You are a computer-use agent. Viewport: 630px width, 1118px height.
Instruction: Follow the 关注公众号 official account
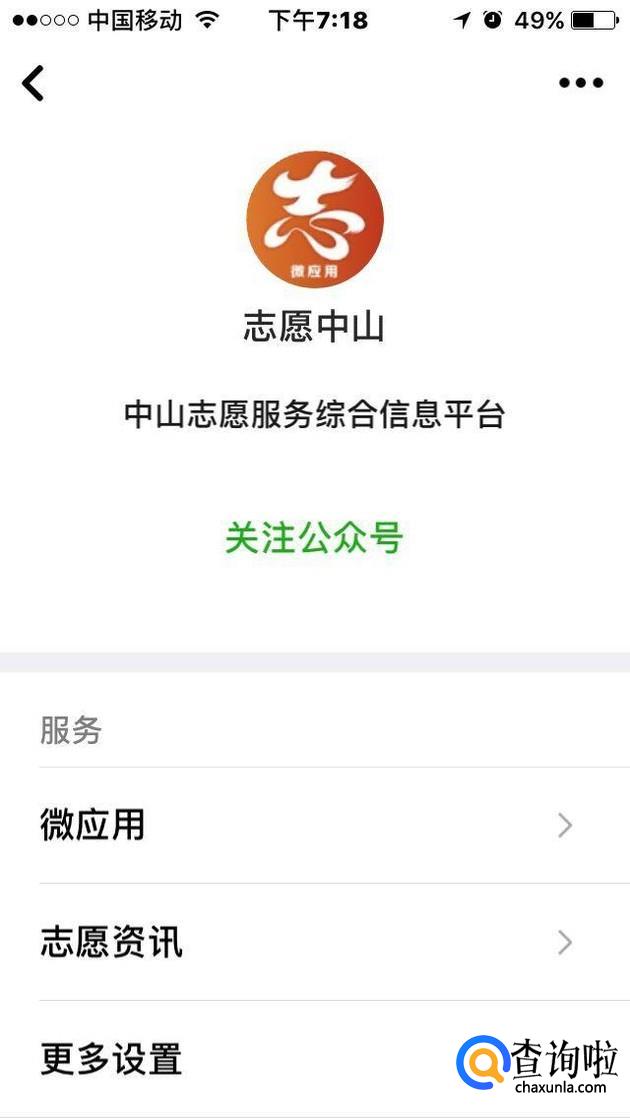click(314, 538)
